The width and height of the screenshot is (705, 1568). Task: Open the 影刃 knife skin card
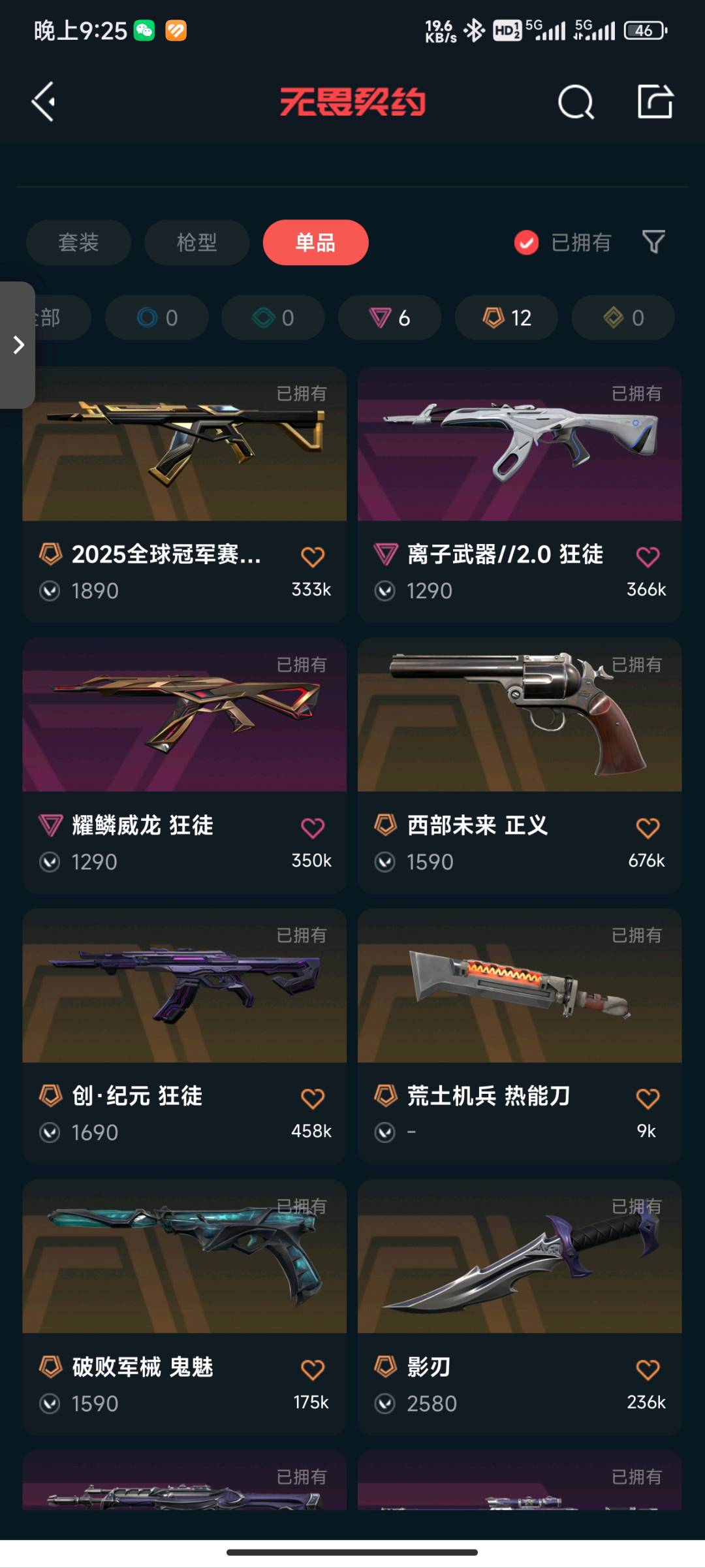[x=519, y=1257]
